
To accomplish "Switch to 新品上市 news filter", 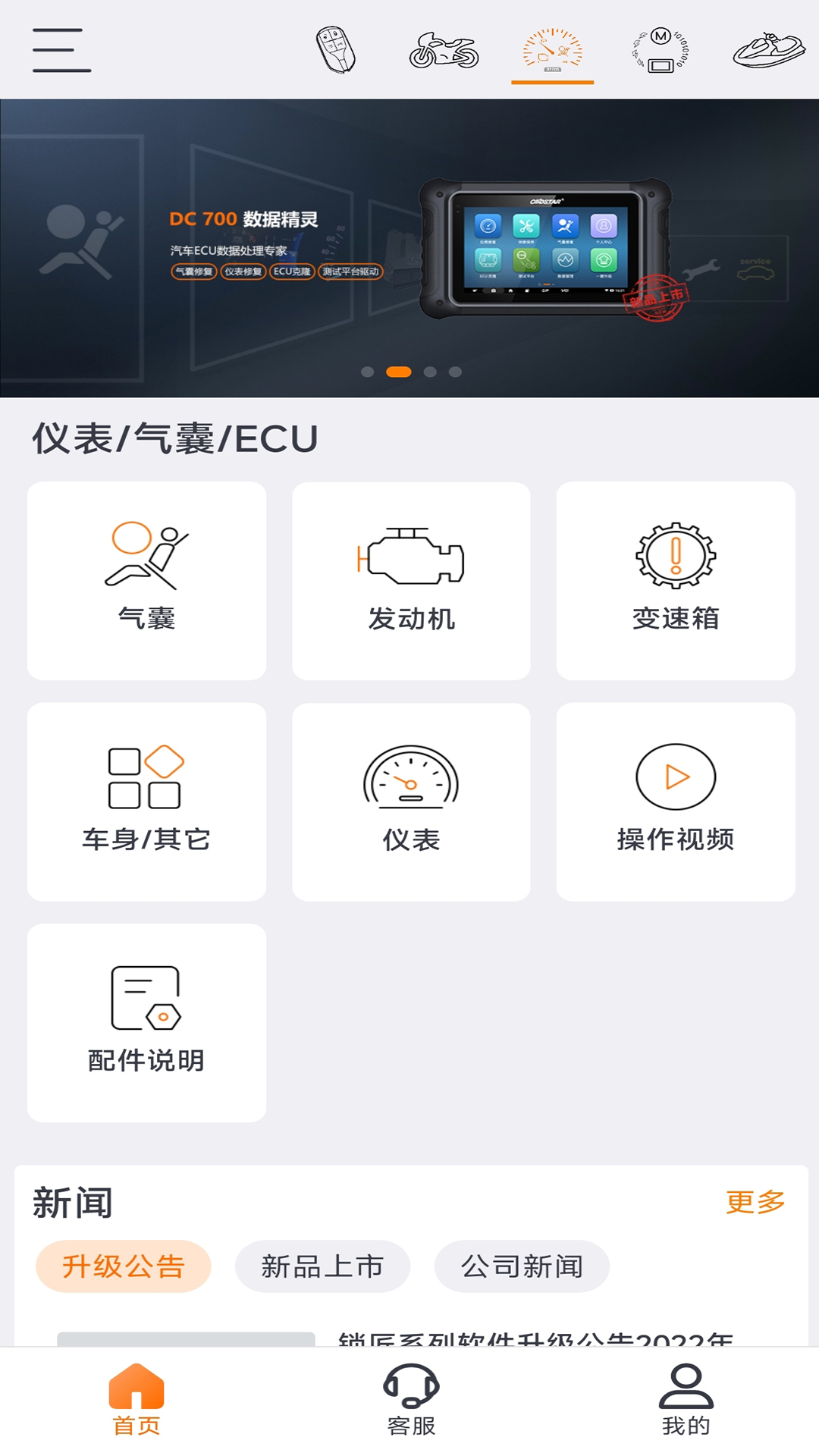I will 322,1265.
